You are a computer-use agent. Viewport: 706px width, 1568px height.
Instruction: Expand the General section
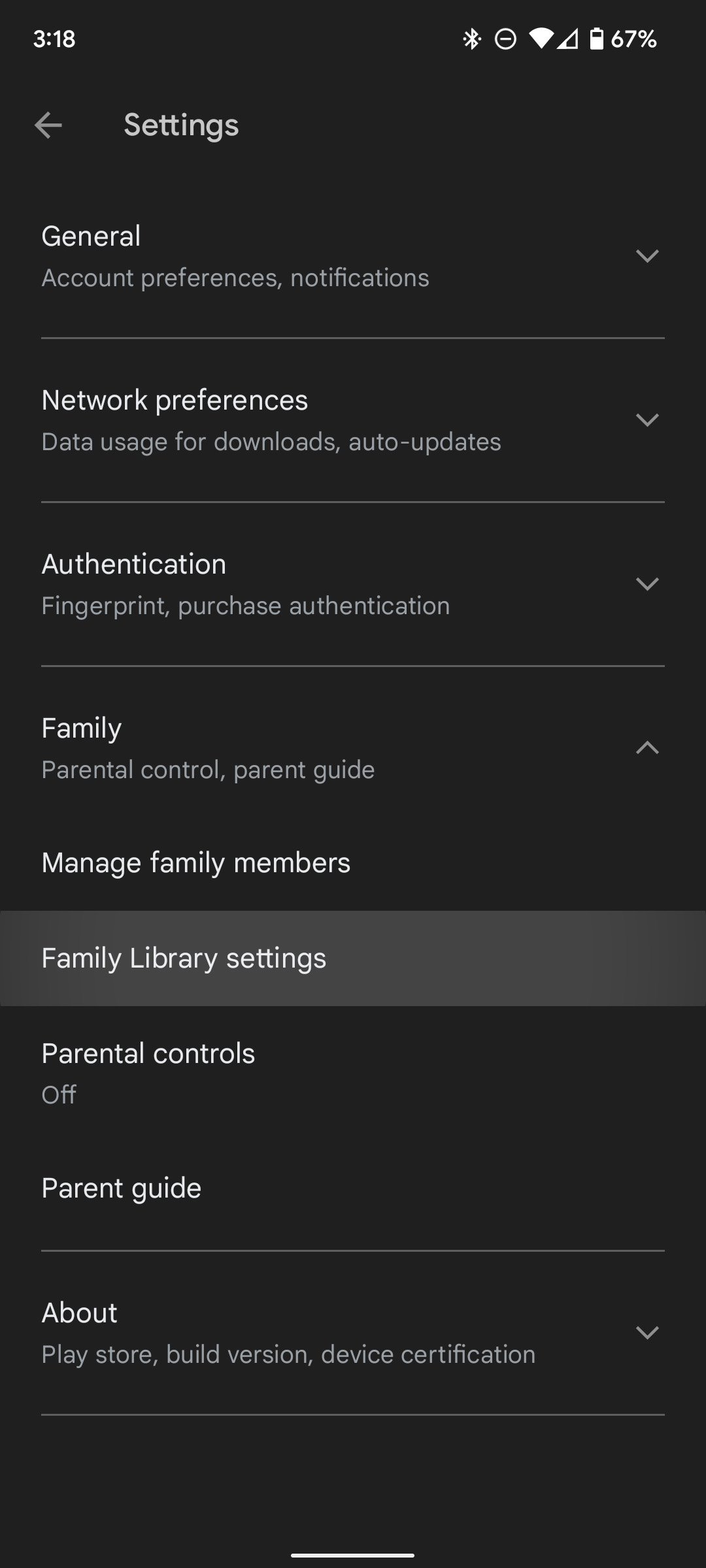(353, 256)
